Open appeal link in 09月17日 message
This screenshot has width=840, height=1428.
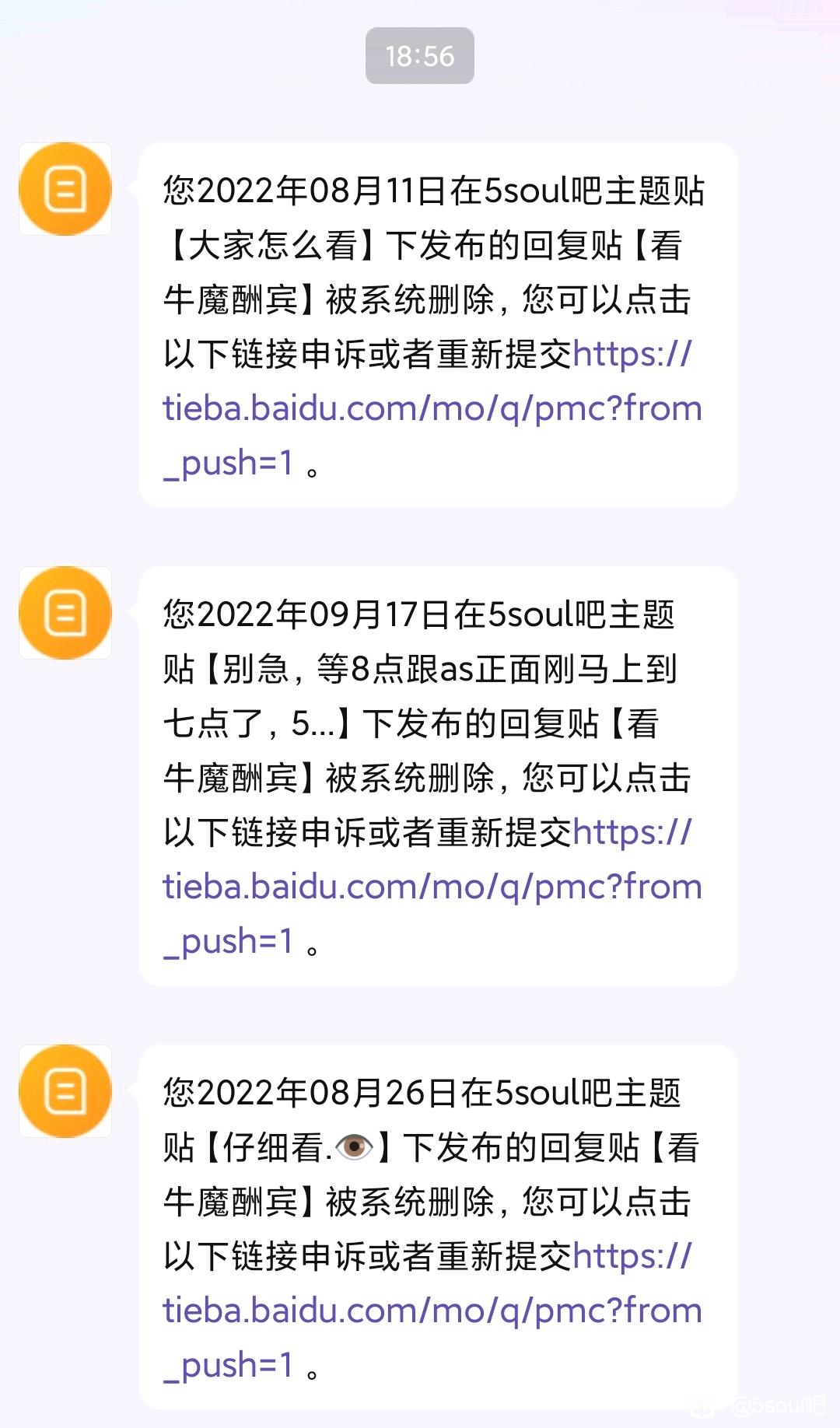tap(432, 887)
